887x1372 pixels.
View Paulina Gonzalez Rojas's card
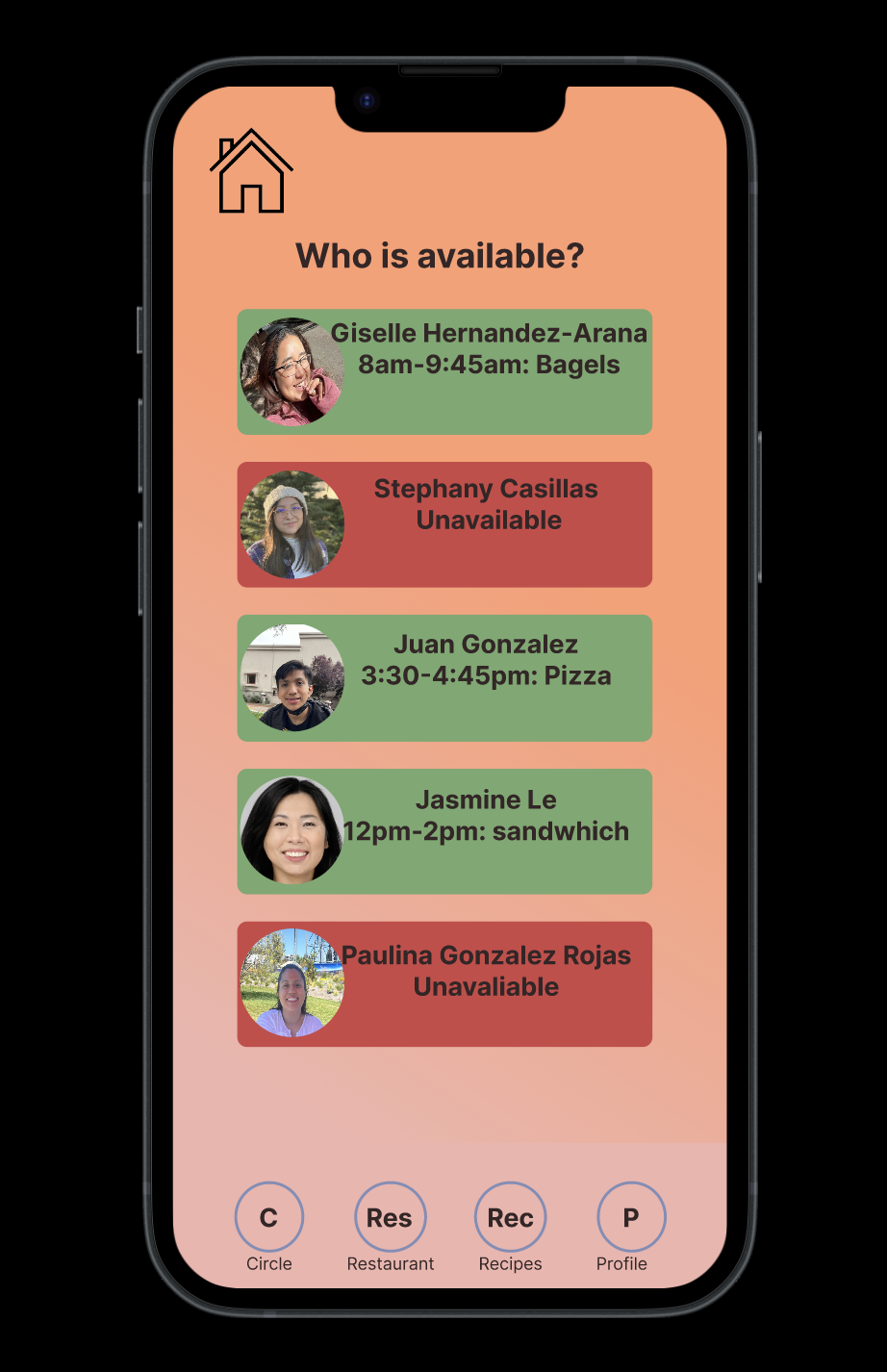[444, 983]
